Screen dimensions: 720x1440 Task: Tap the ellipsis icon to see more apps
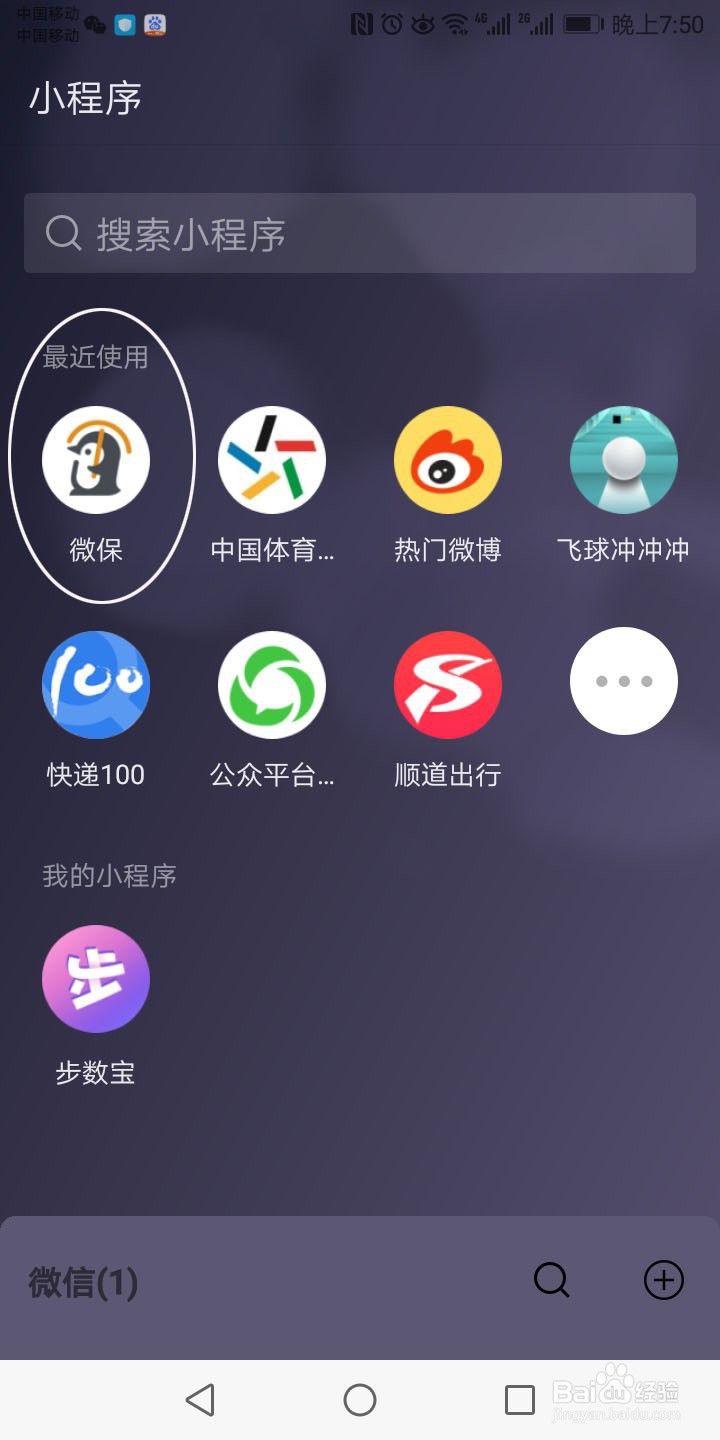(623, 681)
